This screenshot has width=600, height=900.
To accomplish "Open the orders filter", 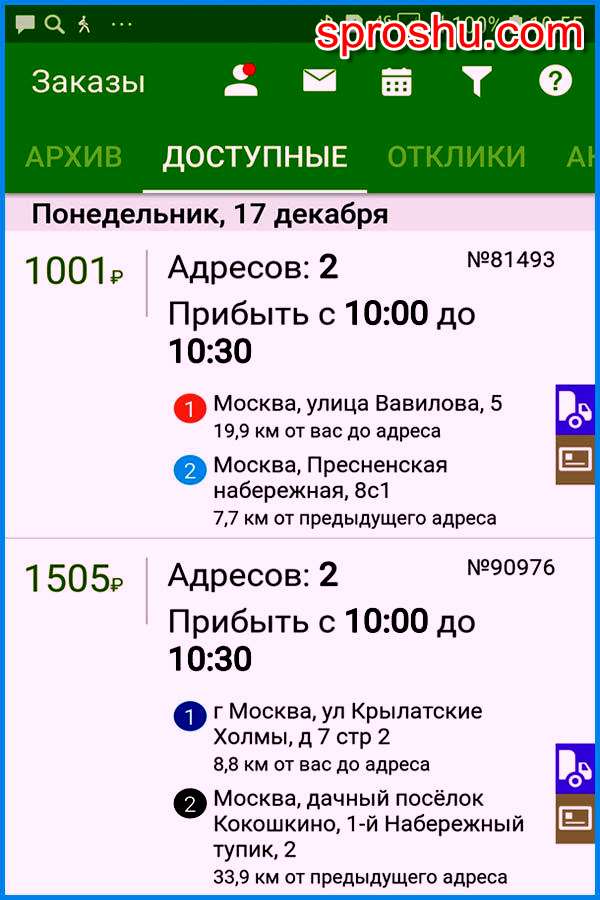I will [477, 81].
